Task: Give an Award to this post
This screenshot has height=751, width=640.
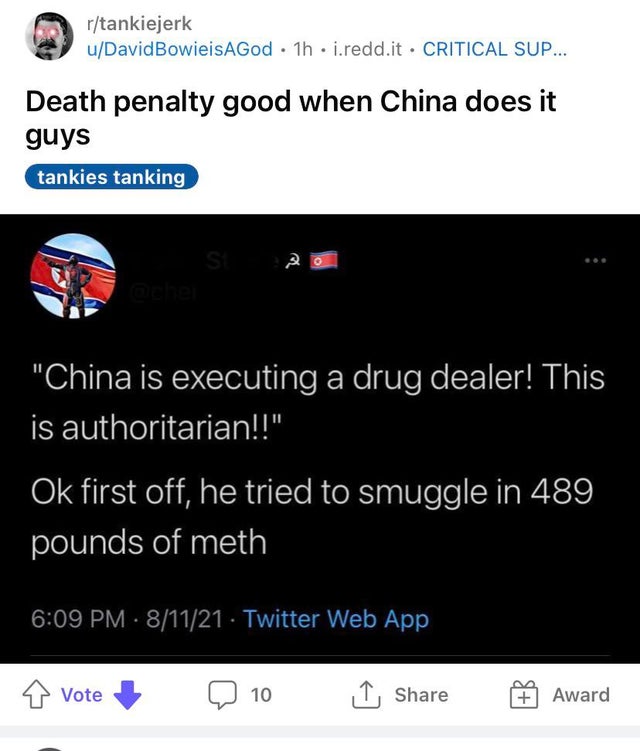Action: pyautogui.click(x=560, y=695)
